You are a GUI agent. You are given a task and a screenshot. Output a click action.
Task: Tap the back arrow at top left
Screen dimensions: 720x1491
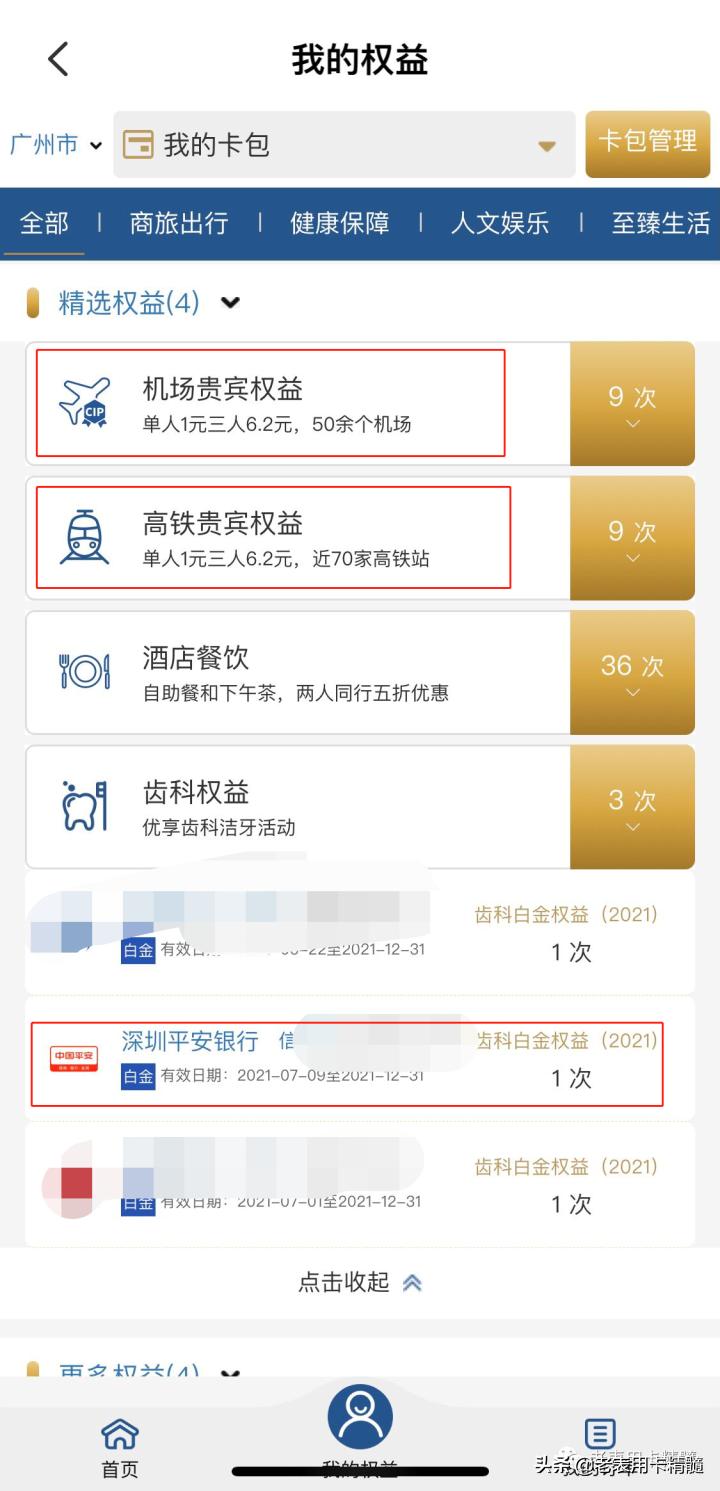(57, 59)
